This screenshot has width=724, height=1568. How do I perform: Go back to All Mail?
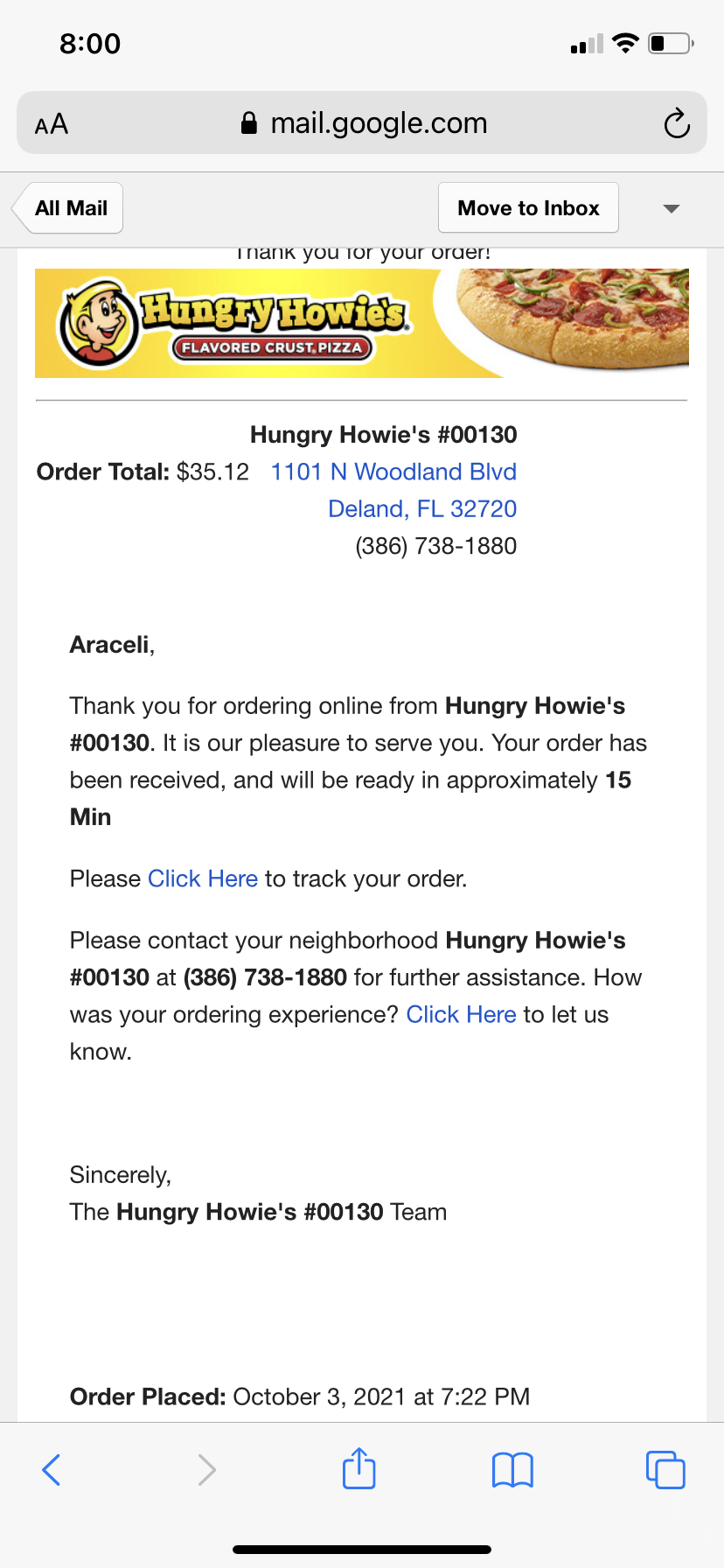point(70,208)
